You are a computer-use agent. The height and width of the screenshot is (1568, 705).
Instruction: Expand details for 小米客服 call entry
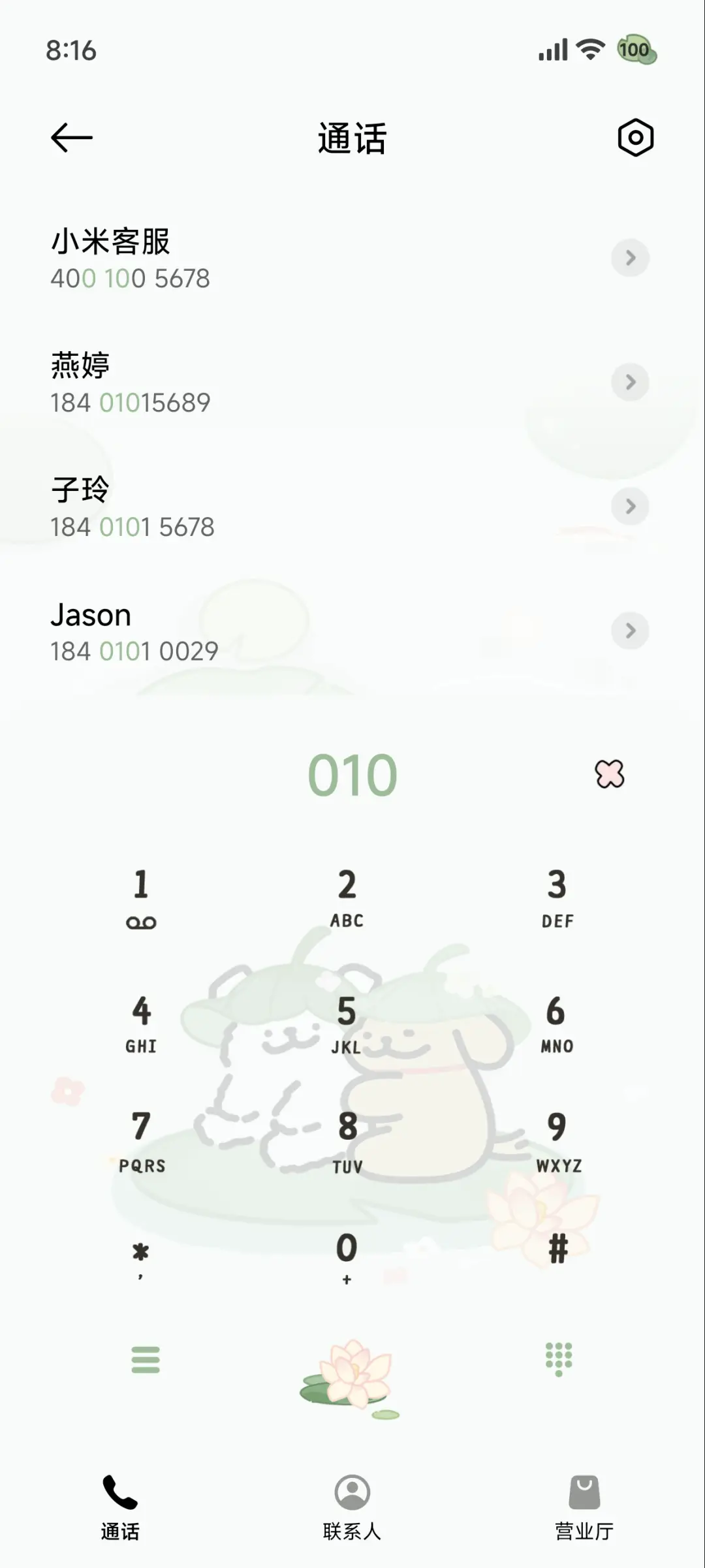(x=629, y=258)
